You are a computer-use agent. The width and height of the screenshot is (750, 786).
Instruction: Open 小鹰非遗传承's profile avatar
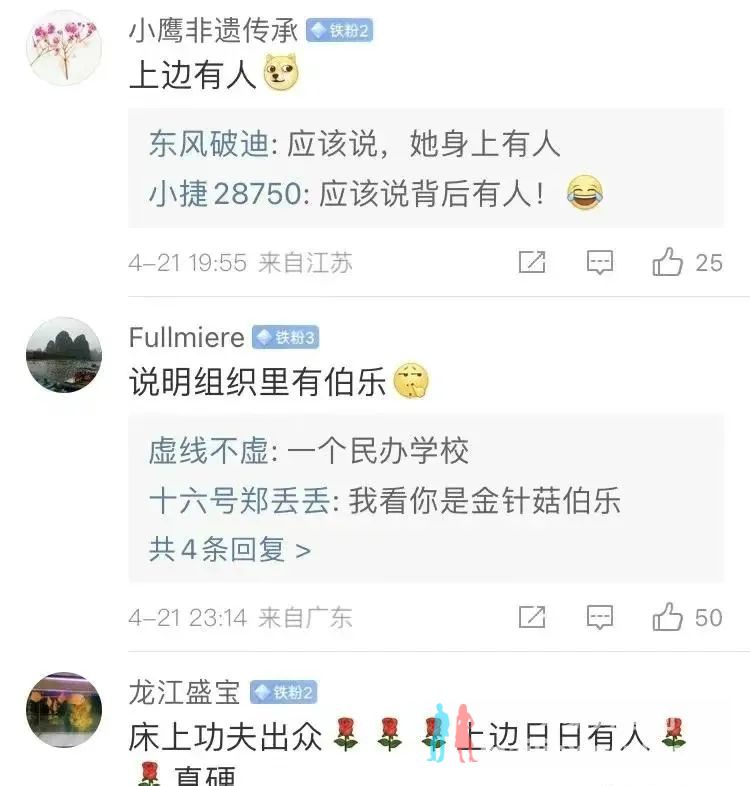coord(64,48)
